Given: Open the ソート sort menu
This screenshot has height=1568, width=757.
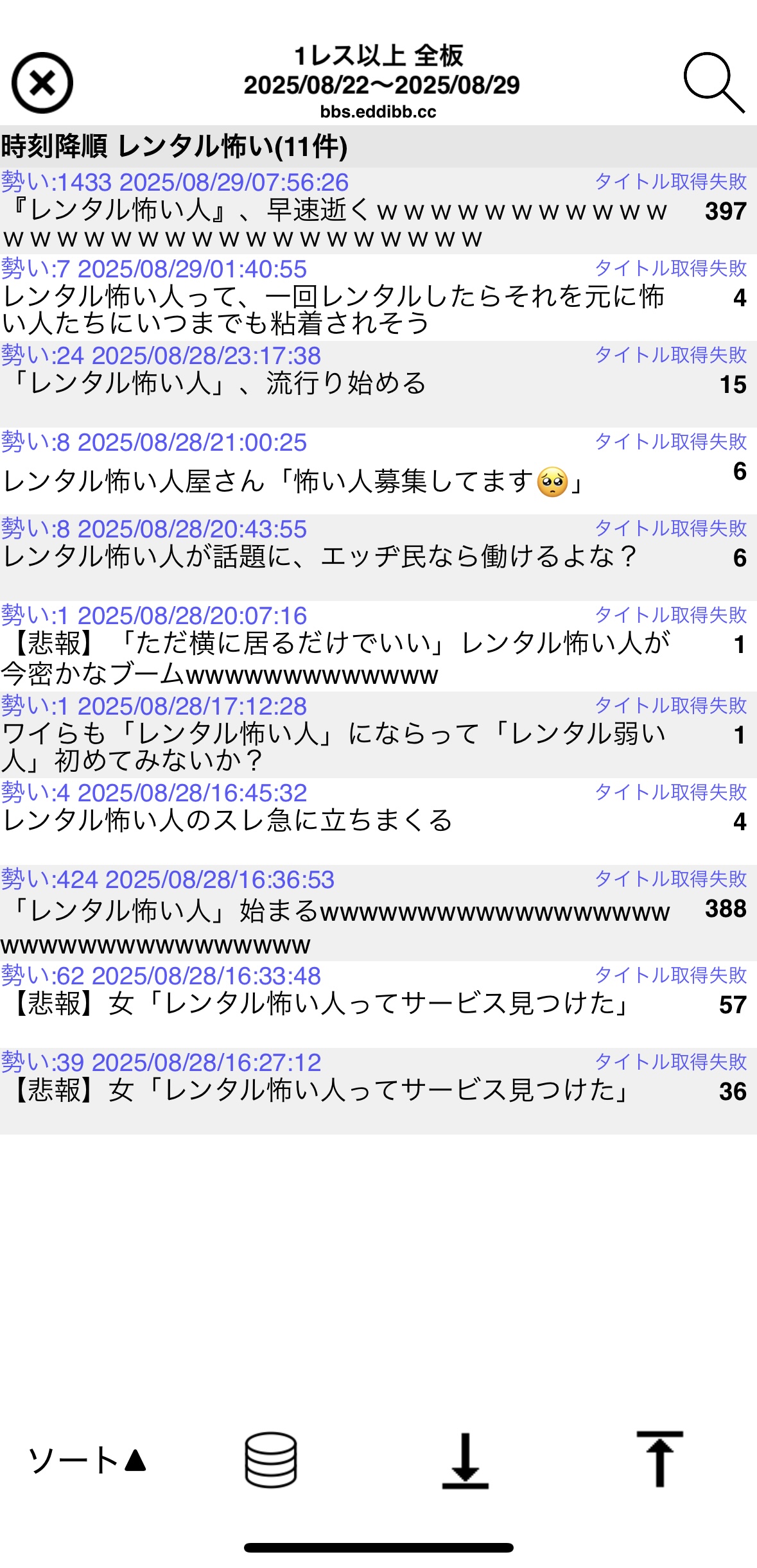Looking at the screenshot, I should (x=87, y=1460).
